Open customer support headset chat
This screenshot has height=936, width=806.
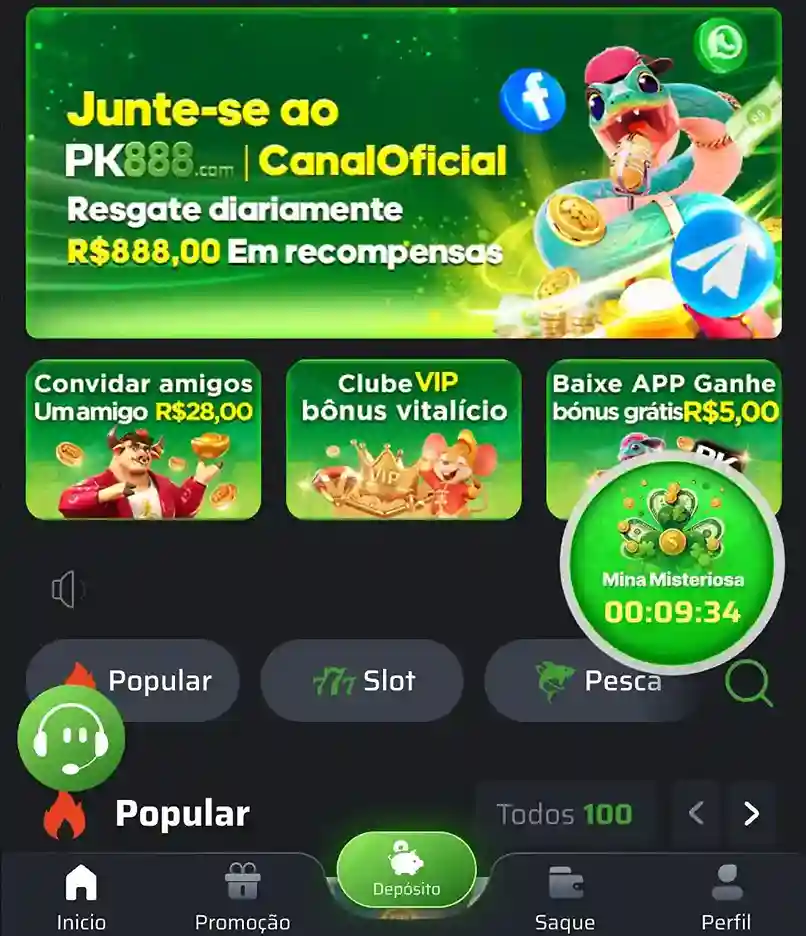coord(71,740)
